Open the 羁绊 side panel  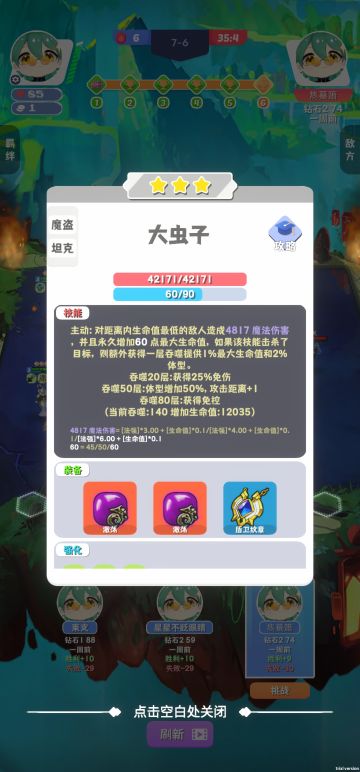pyautogui.click(x=10, y=150)
